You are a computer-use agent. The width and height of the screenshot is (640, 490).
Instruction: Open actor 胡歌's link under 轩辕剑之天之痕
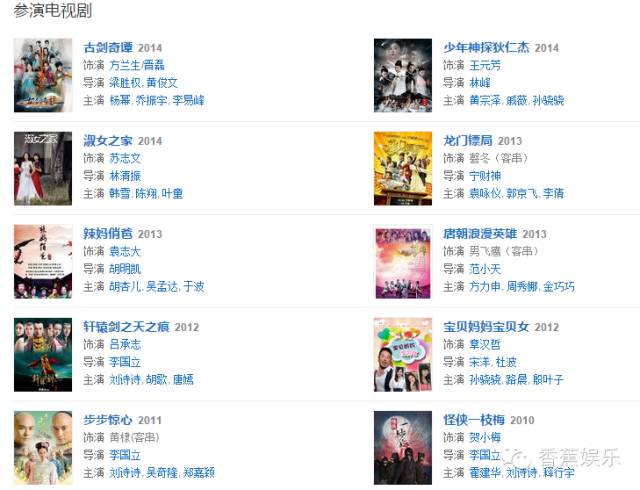click(x=155, y=380)
